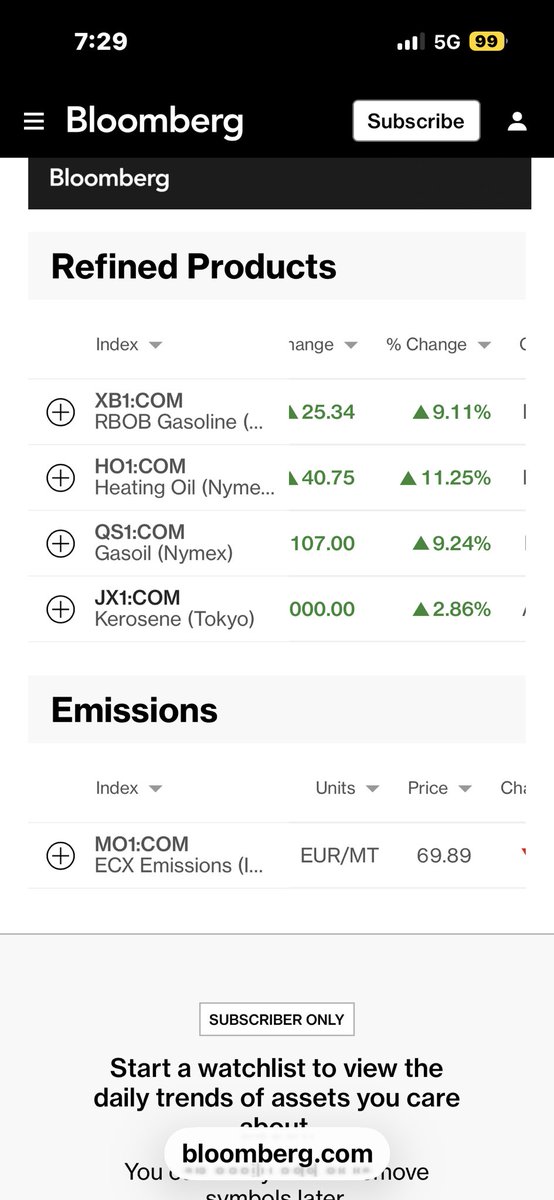Tap the bloomberg.com address pill
This screenshot has height=1200, width=554.
[277, 1153]
